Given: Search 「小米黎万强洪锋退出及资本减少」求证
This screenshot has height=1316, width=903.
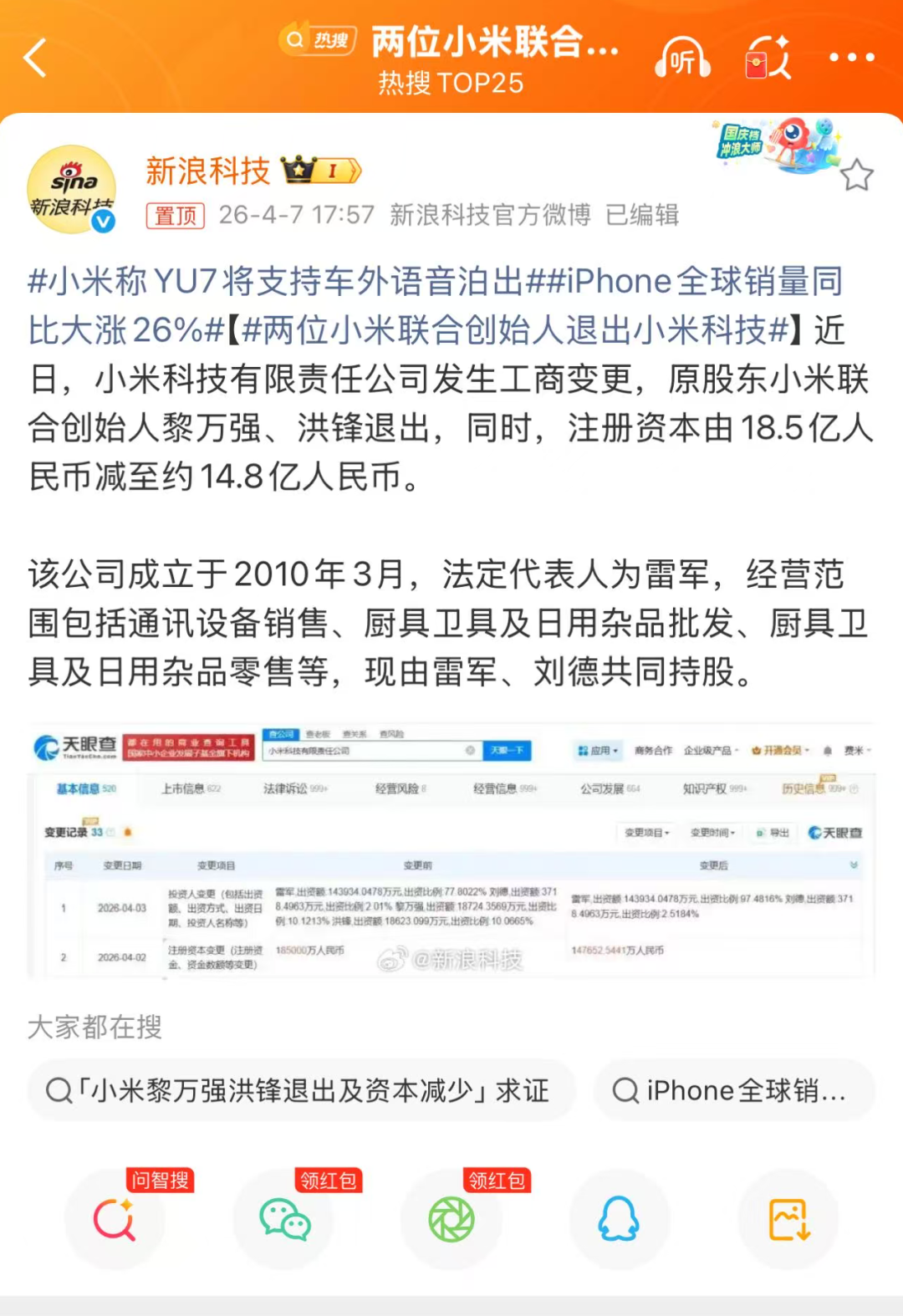Looking at the screenshot, I should (301, 1090).
